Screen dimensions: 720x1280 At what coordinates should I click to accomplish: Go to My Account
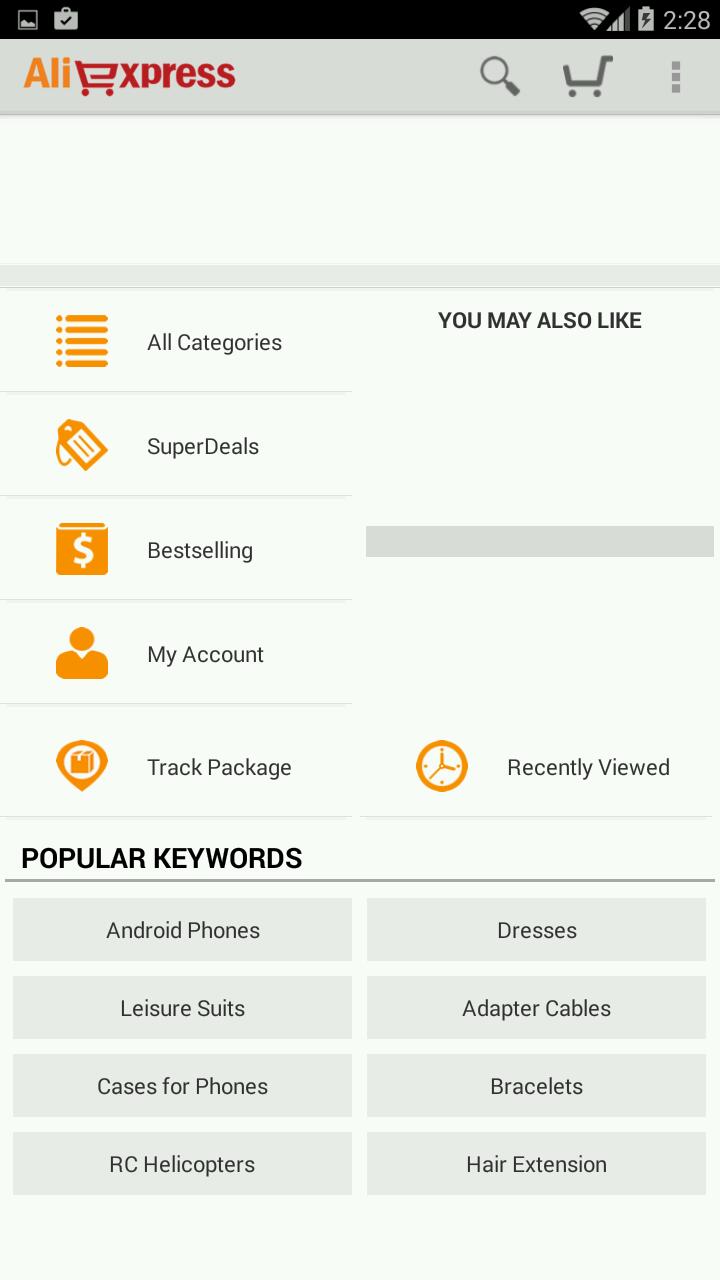205,654
